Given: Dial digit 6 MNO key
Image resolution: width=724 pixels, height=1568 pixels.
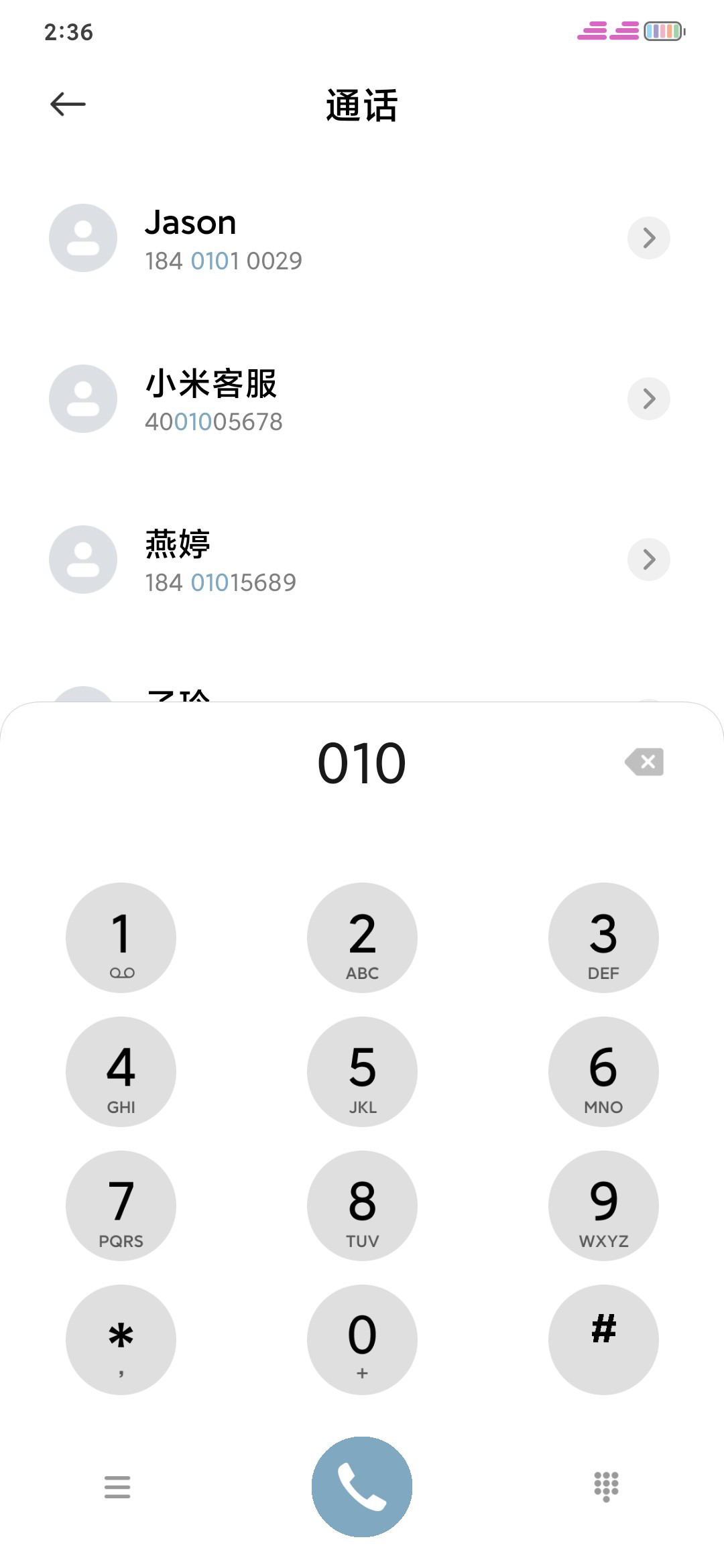Looking at the screenshot, I should pos(603,1071).
